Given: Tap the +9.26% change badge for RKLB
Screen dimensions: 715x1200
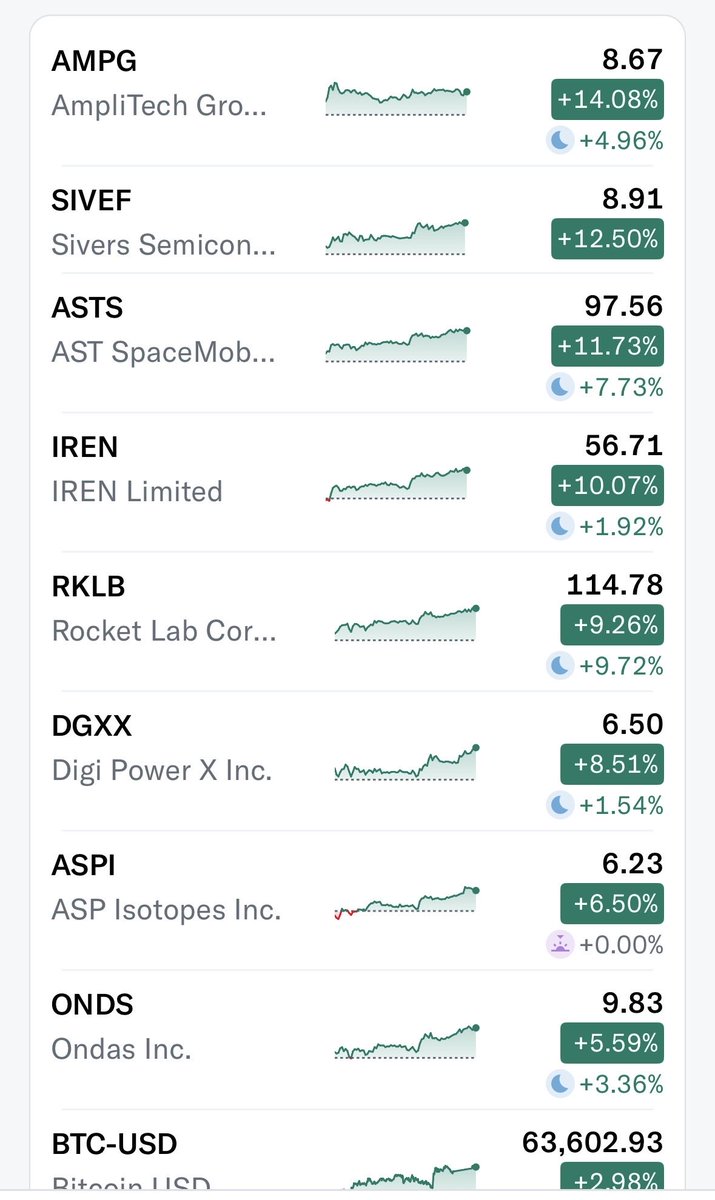Looking at the screenshot, I should [612, 625].
